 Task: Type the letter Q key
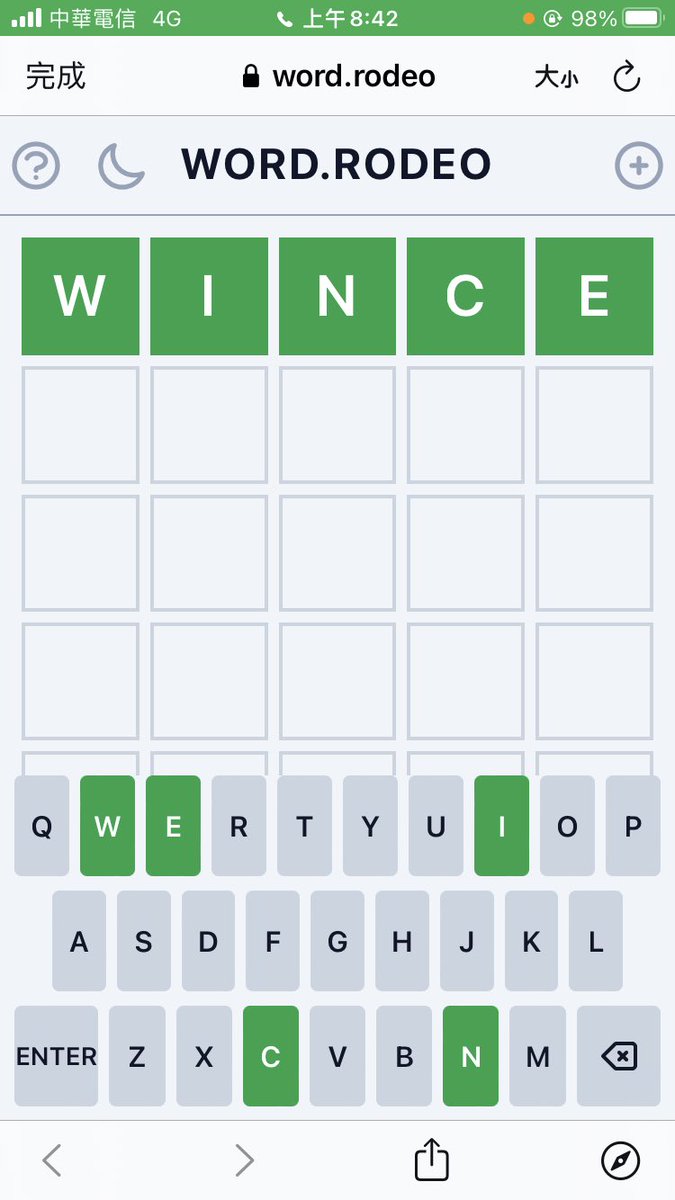coord(42,826)
